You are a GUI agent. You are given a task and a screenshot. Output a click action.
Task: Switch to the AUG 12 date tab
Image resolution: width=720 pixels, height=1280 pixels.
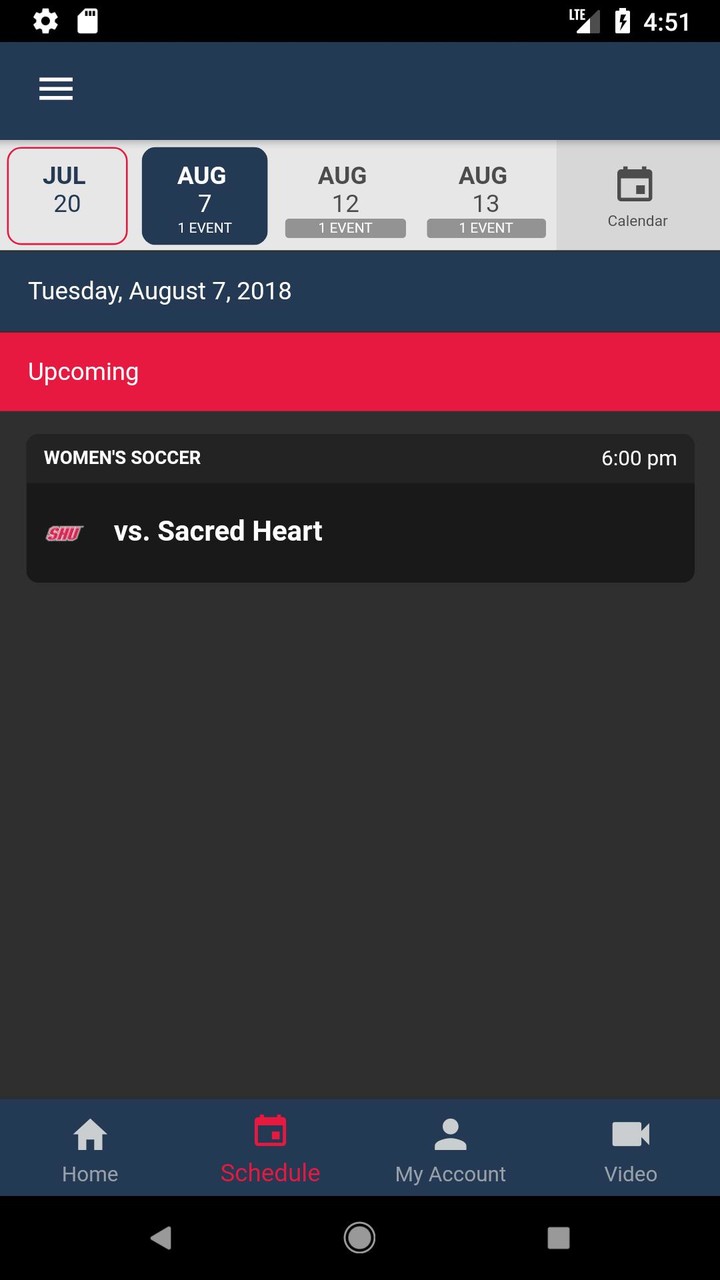[x=345, y=195]
